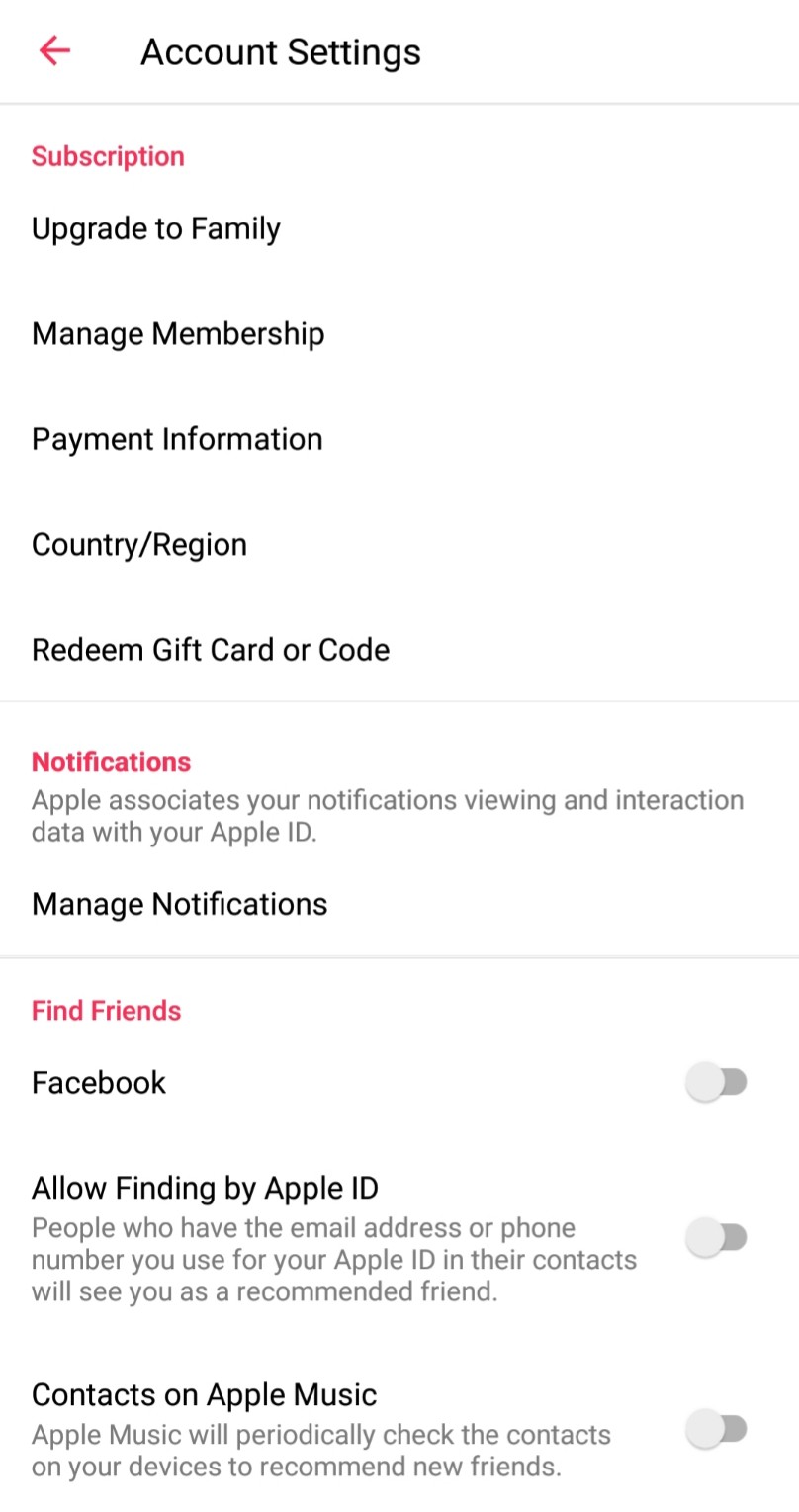Image resolution: width=799 pixels, height=1512 pixels.
Task: Open Upgrade to Family
Action: coord(156,229)
